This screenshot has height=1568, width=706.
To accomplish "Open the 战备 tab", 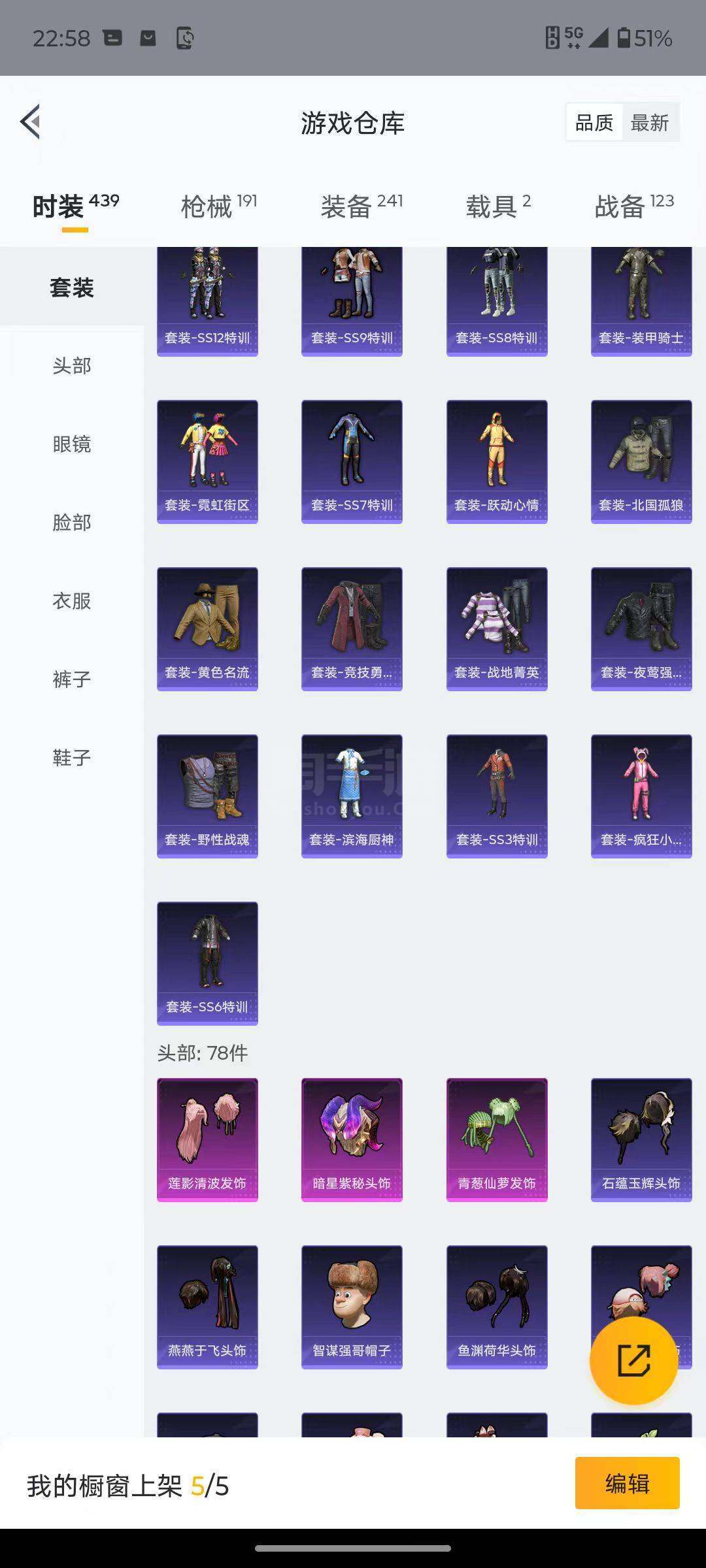I will pos(634,206).
